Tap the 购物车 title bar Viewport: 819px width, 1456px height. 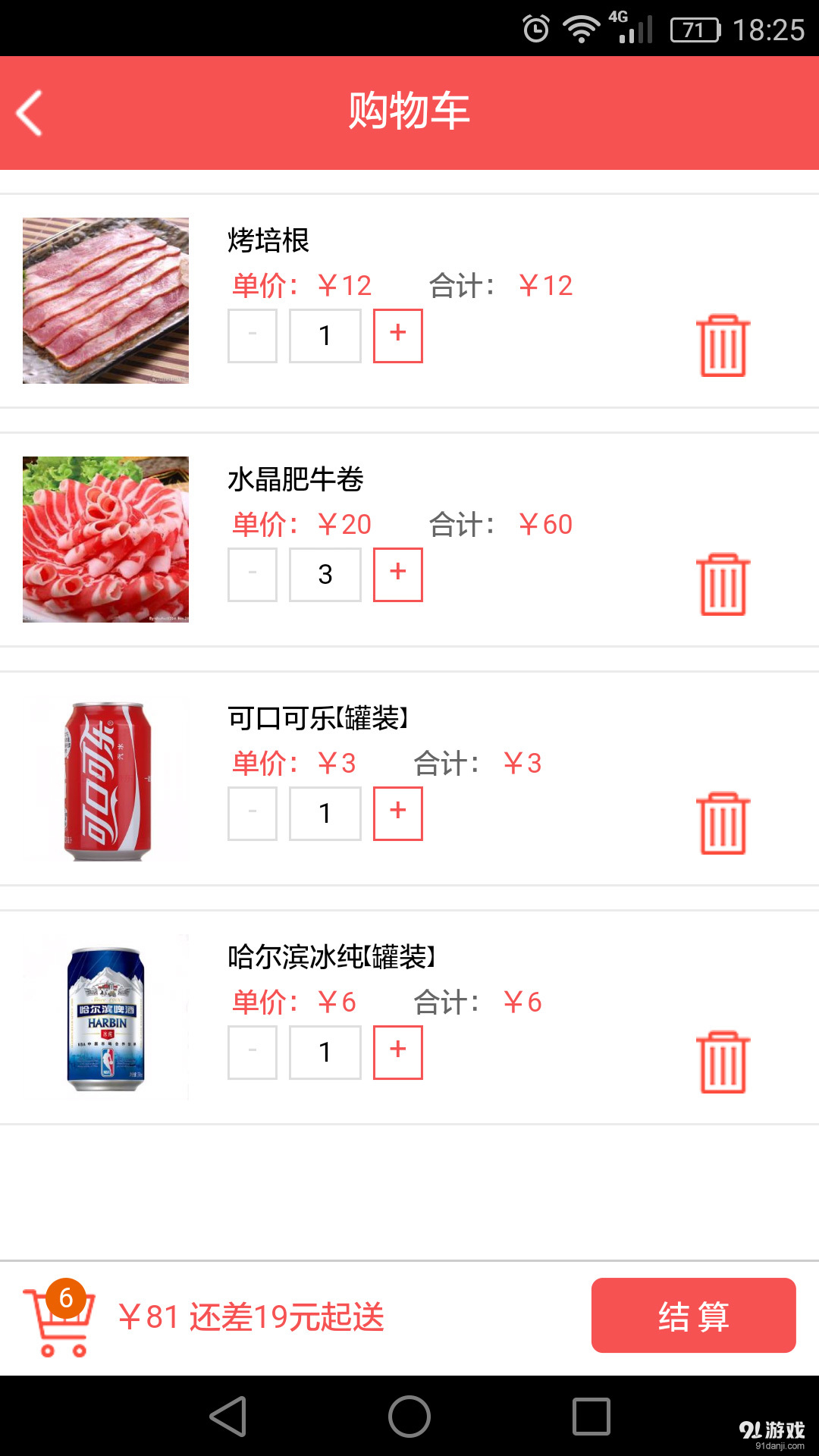(x=409, y=111)
